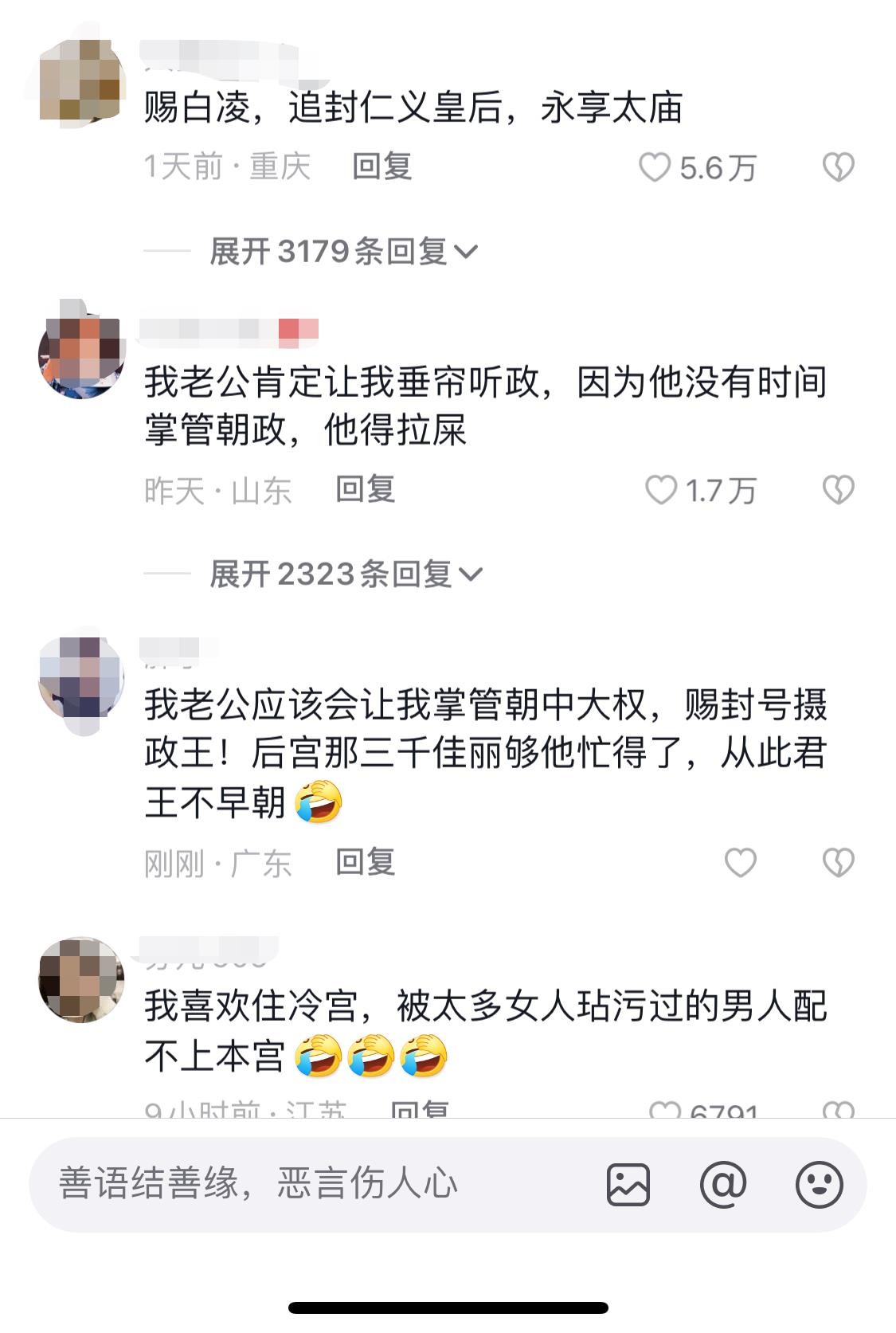Open the emoji picker

click(819, 1184)
